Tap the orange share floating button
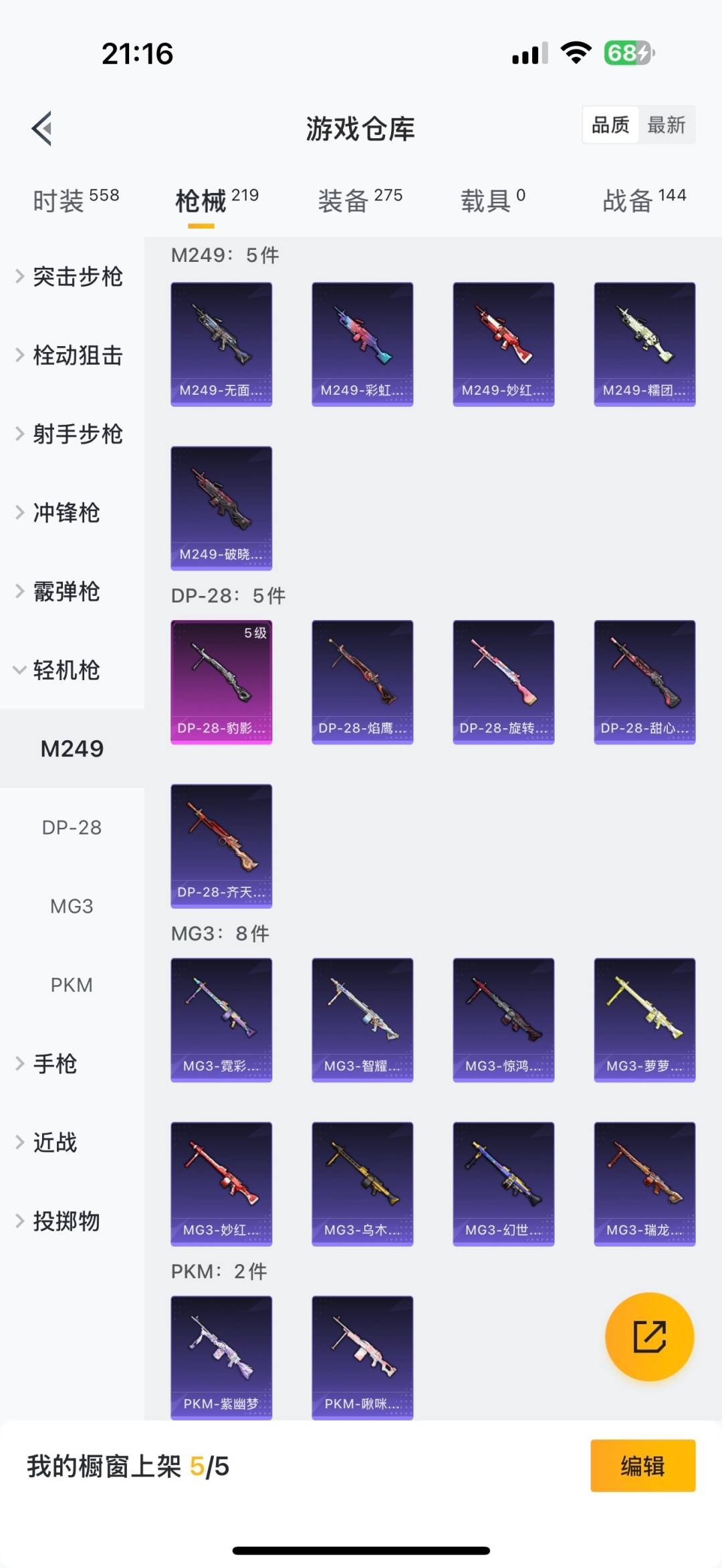722x1568 pixels. coord(649,1337)
